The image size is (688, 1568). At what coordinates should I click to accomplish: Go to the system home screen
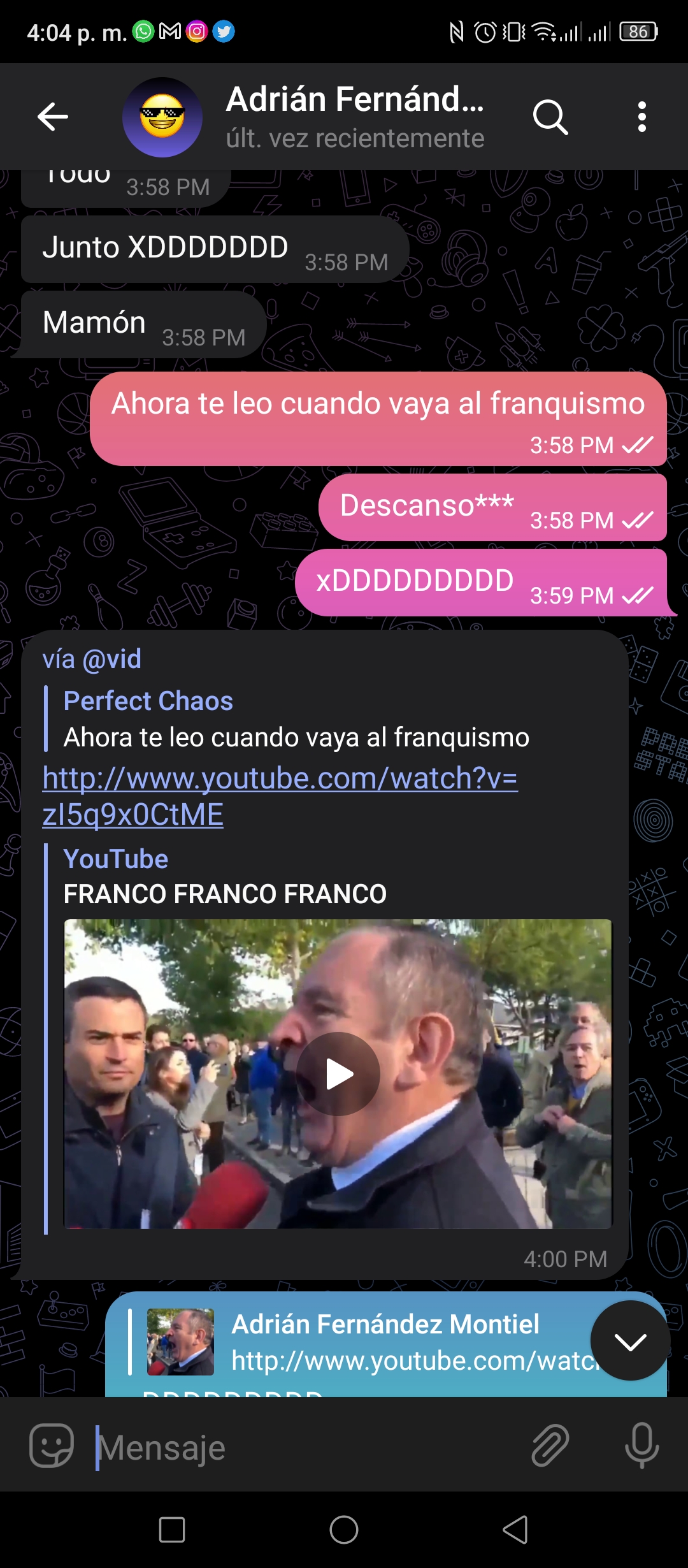(344, 1530)
